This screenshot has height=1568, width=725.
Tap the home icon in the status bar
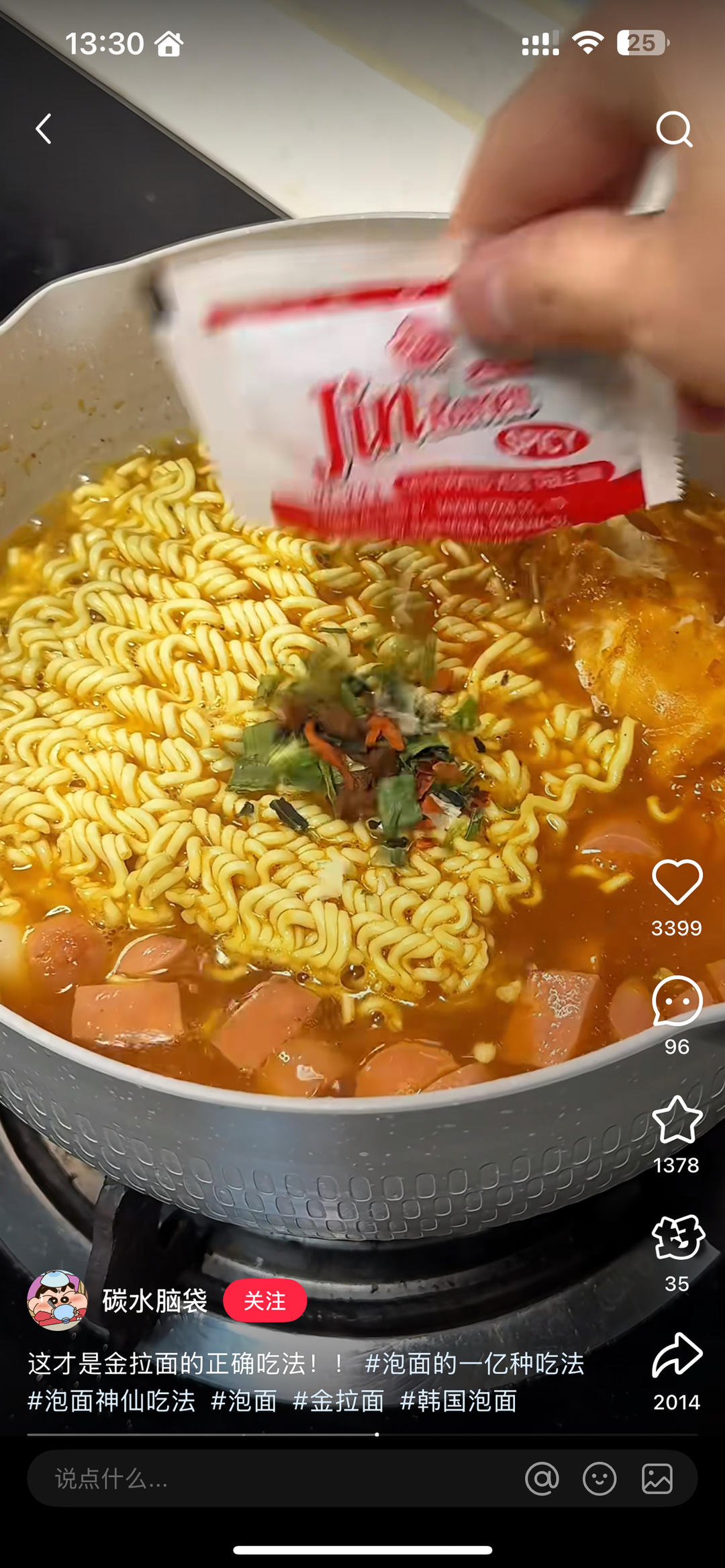pos(170,43)
